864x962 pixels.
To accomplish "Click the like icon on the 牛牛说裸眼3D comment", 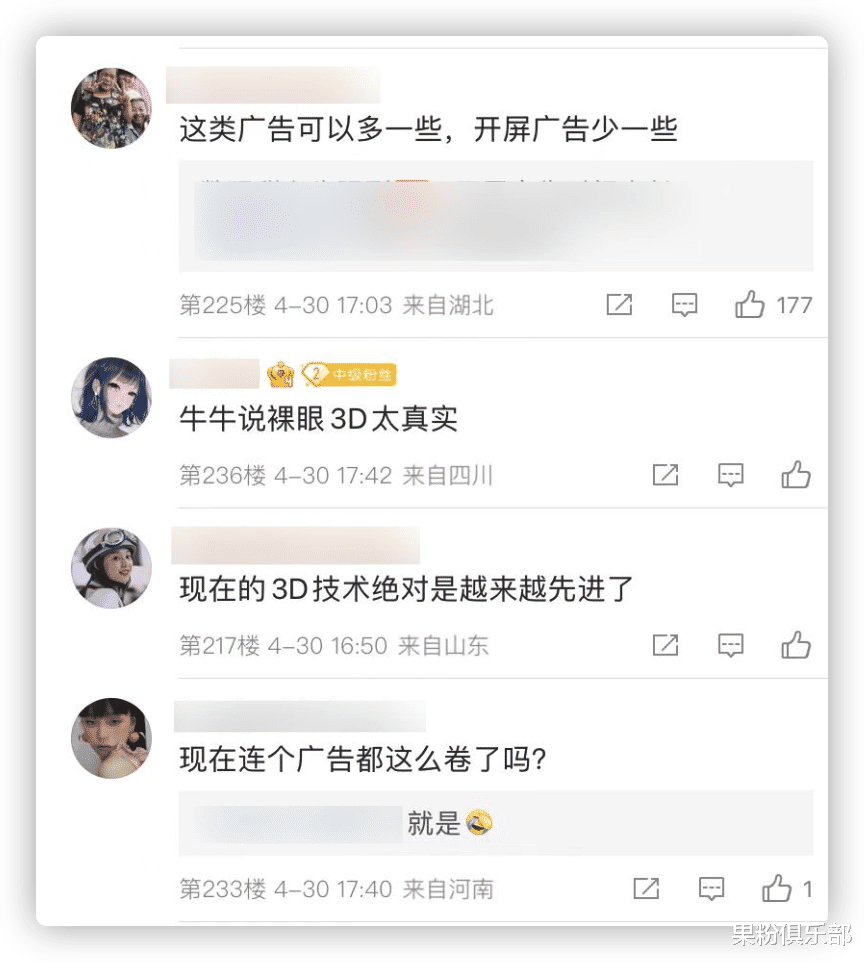I will pyautogui.click(x=796, y=475).
